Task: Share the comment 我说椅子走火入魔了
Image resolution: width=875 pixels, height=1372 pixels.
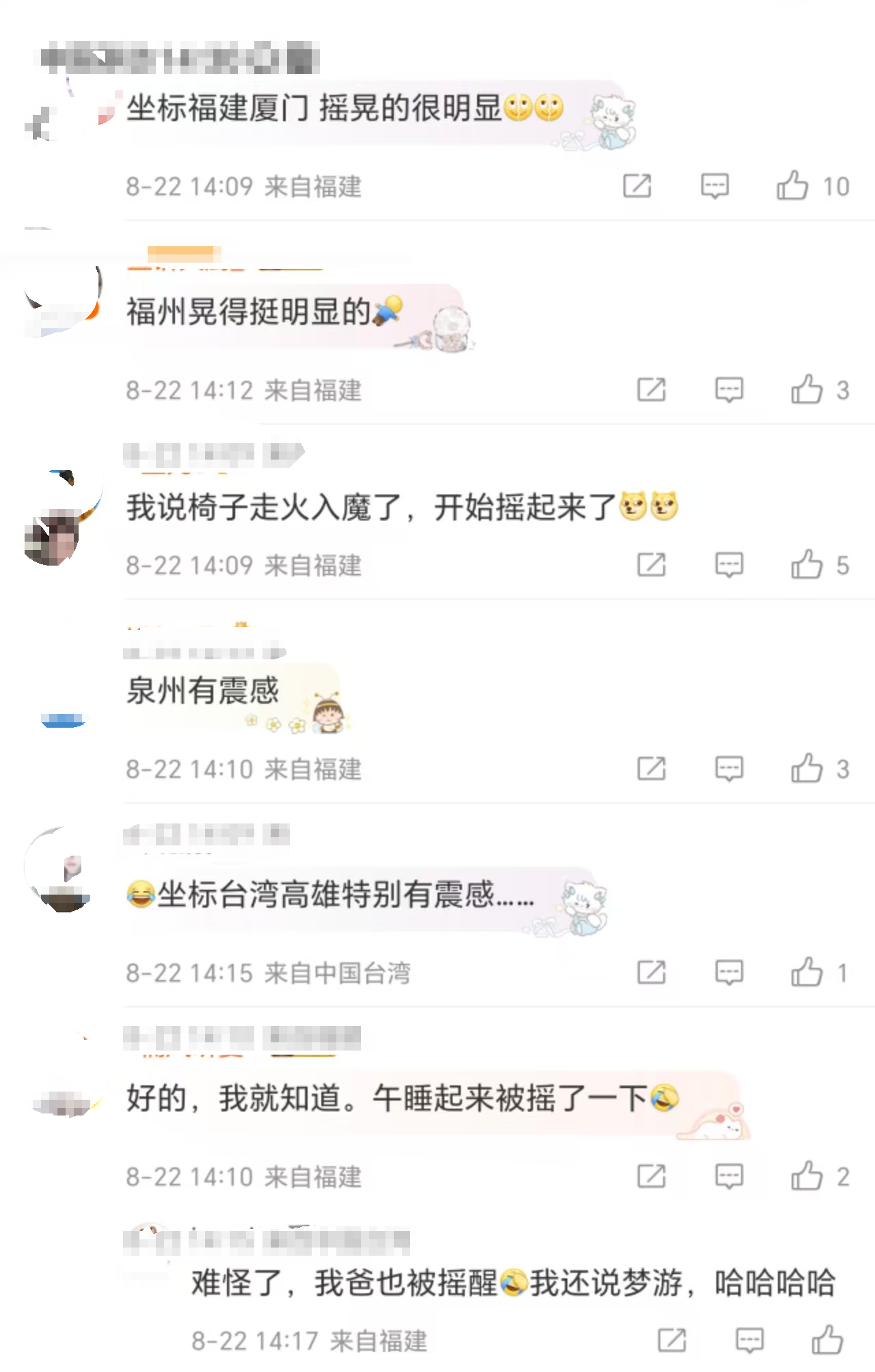Action: coord(651,565)
